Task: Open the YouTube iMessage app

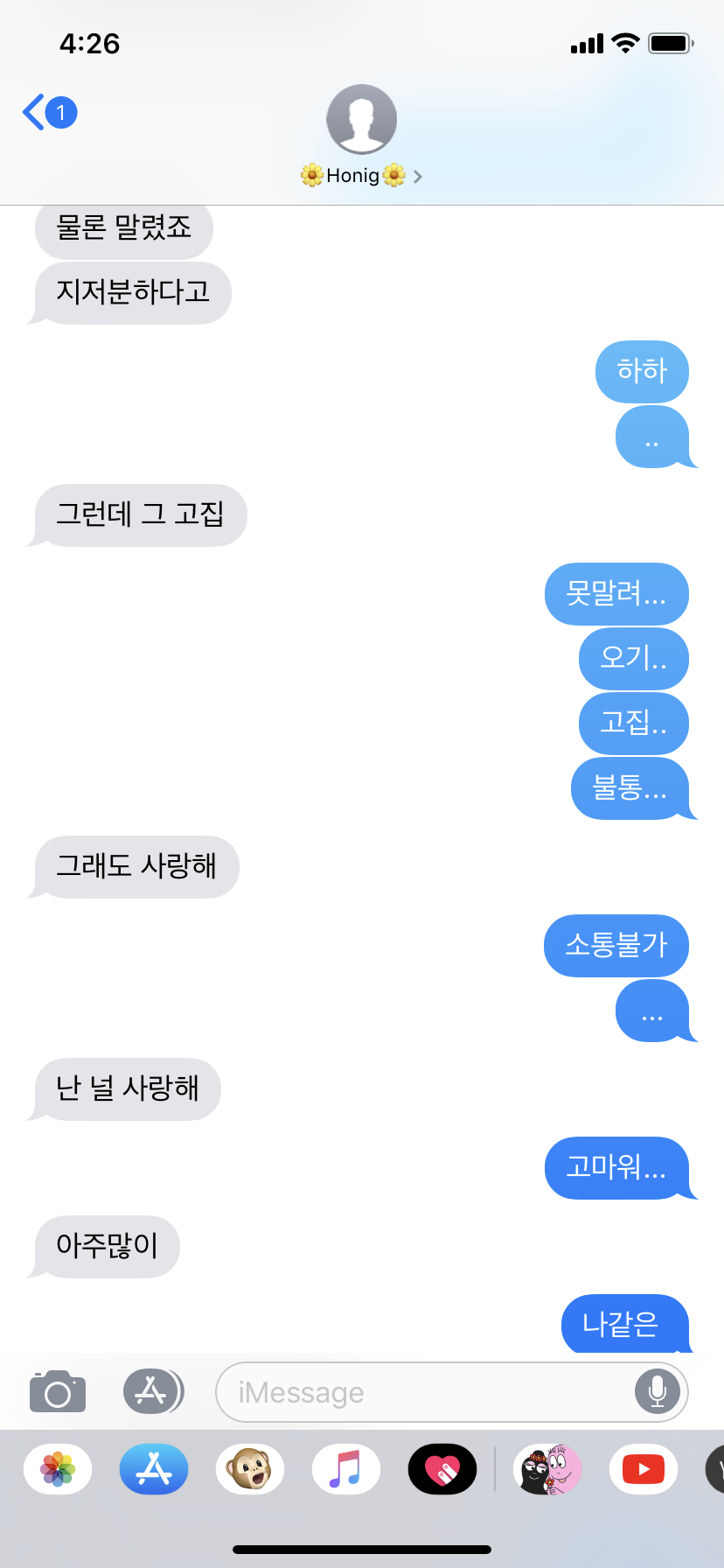Action: click(x=644, y=1469)
